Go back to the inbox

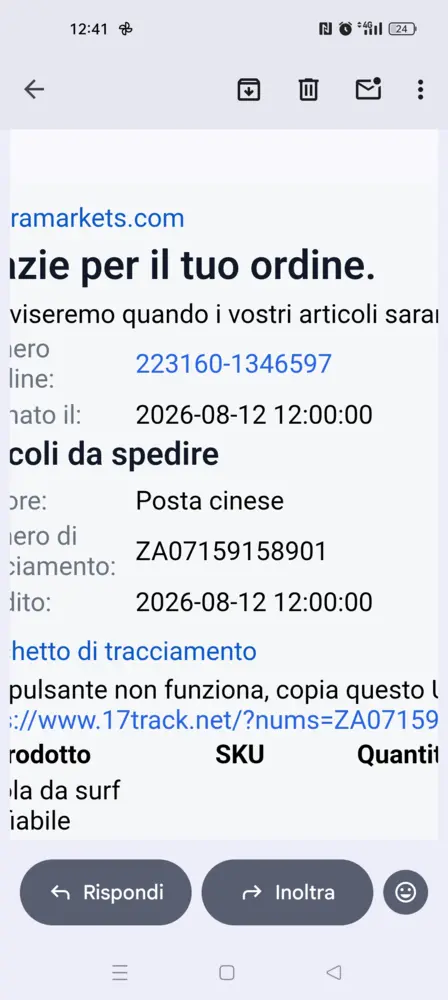click(34, 89)
